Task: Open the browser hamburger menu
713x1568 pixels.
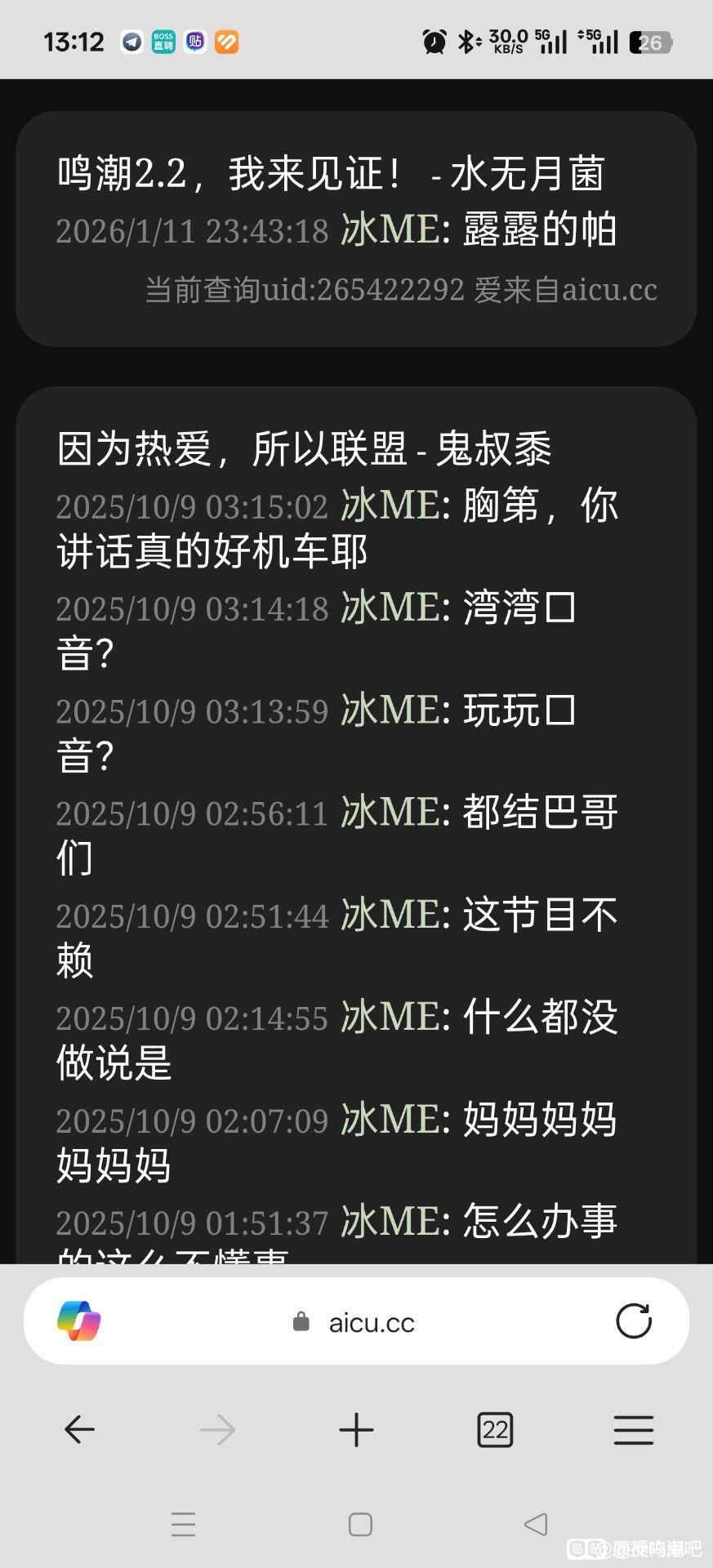Action: [633, 1429]
